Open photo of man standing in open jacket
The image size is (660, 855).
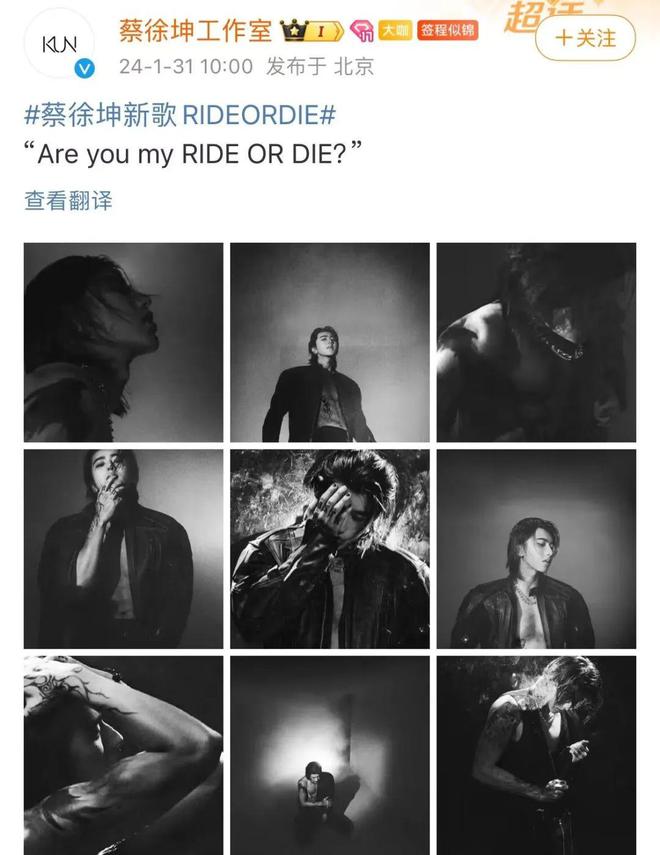pyautogui.click(x=330, y=342)
